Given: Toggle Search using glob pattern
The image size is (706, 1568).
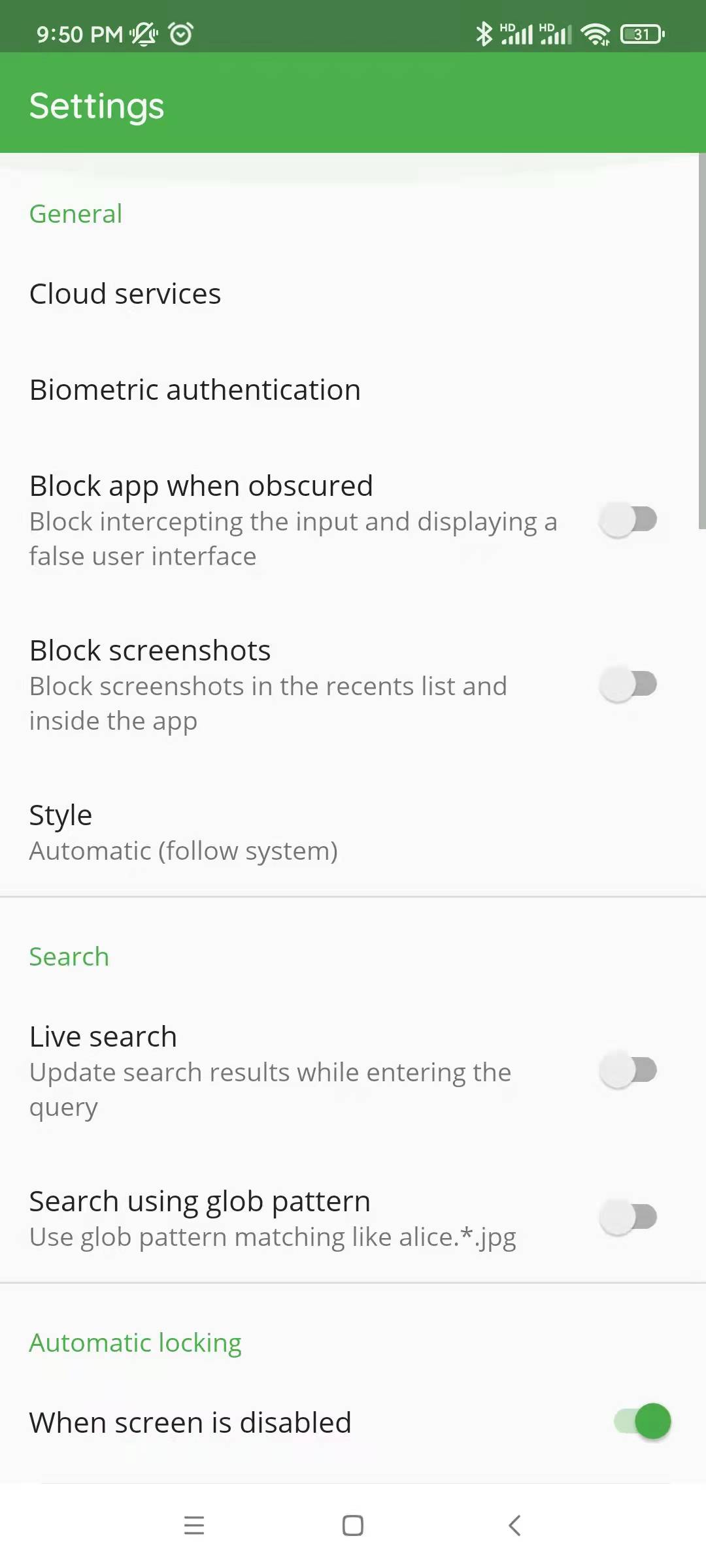Looking at the screenshot, I should pos(628,1217).
